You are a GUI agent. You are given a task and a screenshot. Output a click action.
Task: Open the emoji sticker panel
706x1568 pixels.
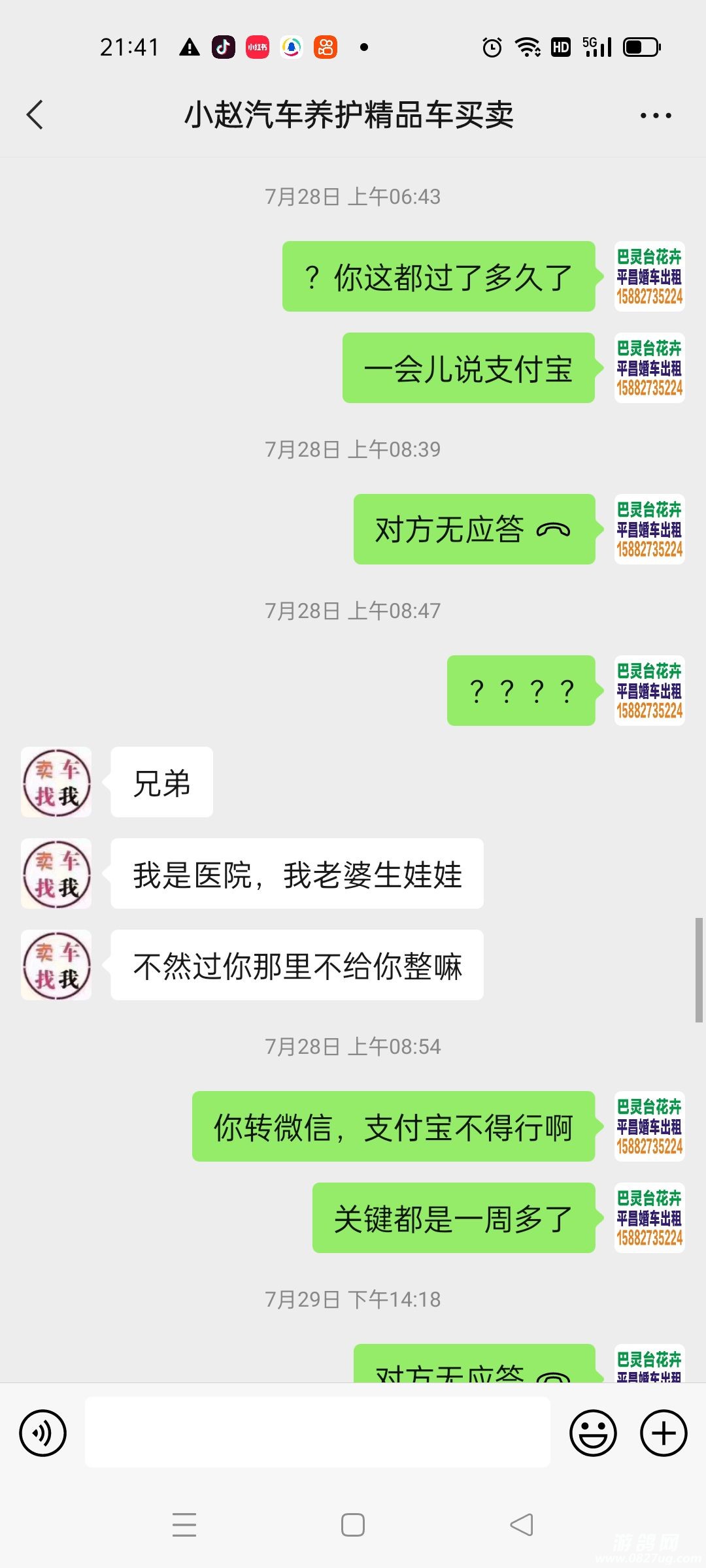(593, 1433)
